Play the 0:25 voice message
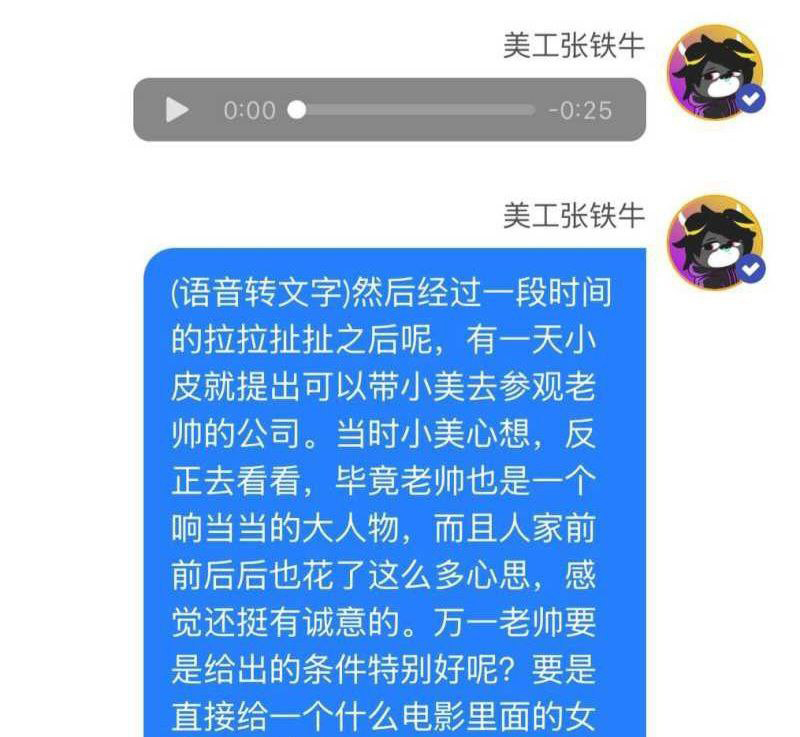The height and width of the screenshot is (737, 800). point(177,110)
